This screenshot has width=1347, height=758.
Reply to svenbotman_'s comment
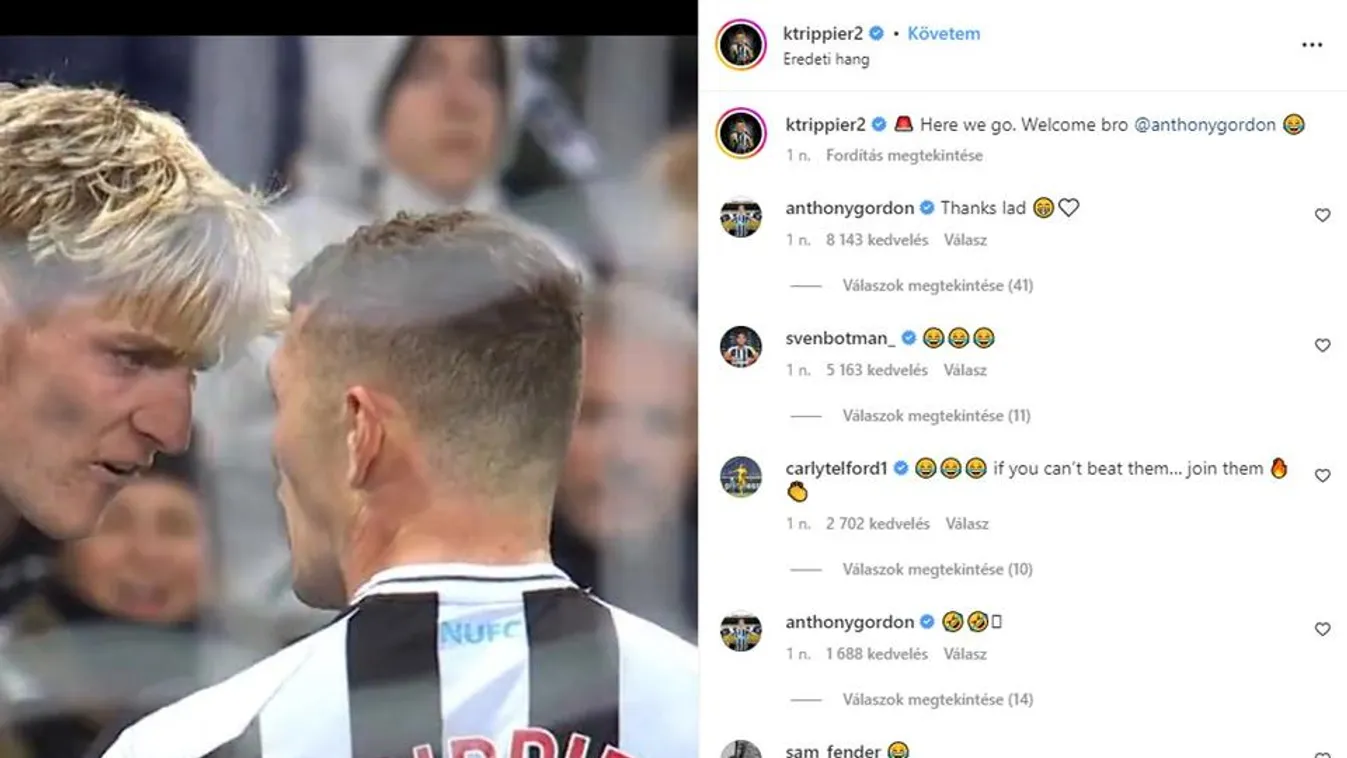click(x=965, y=370)
